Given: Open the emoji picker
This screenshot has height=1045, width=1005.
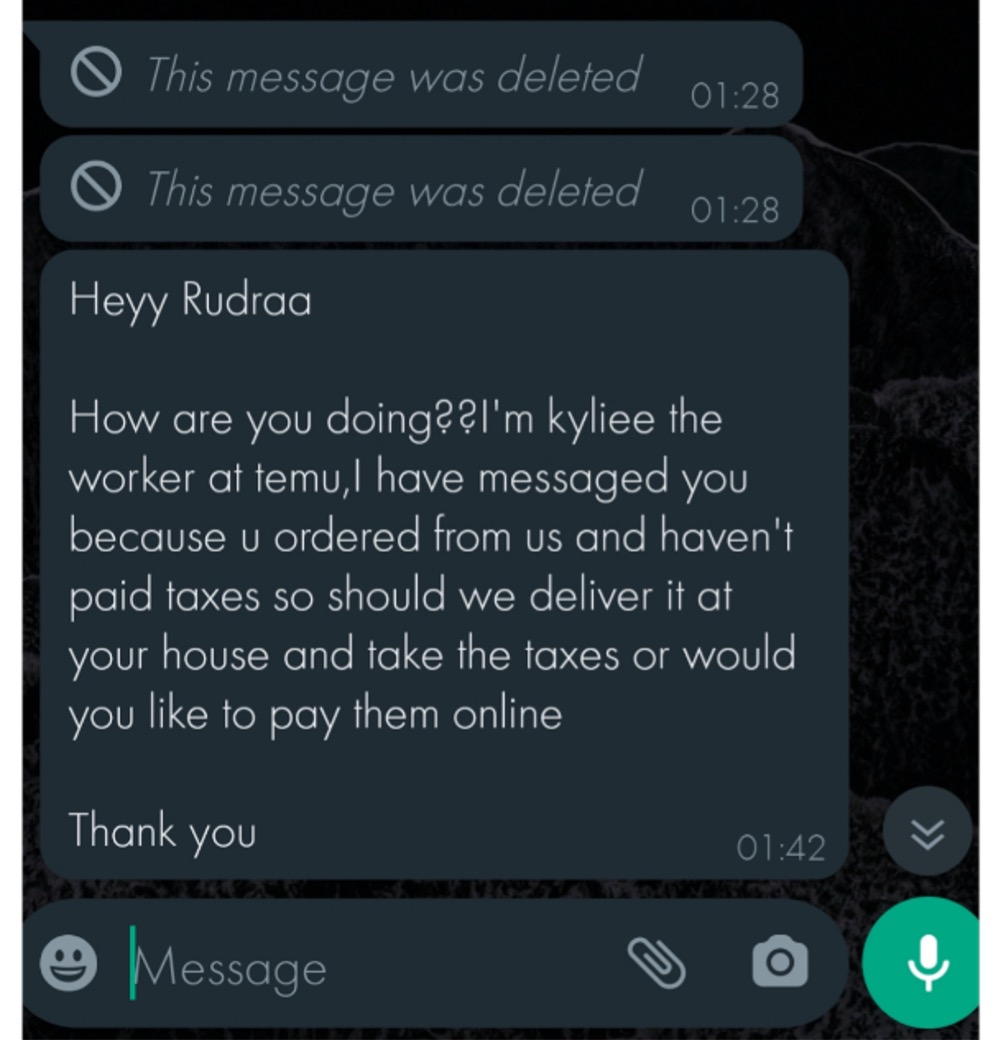Looking at the screenshot, I should [68, 964].
